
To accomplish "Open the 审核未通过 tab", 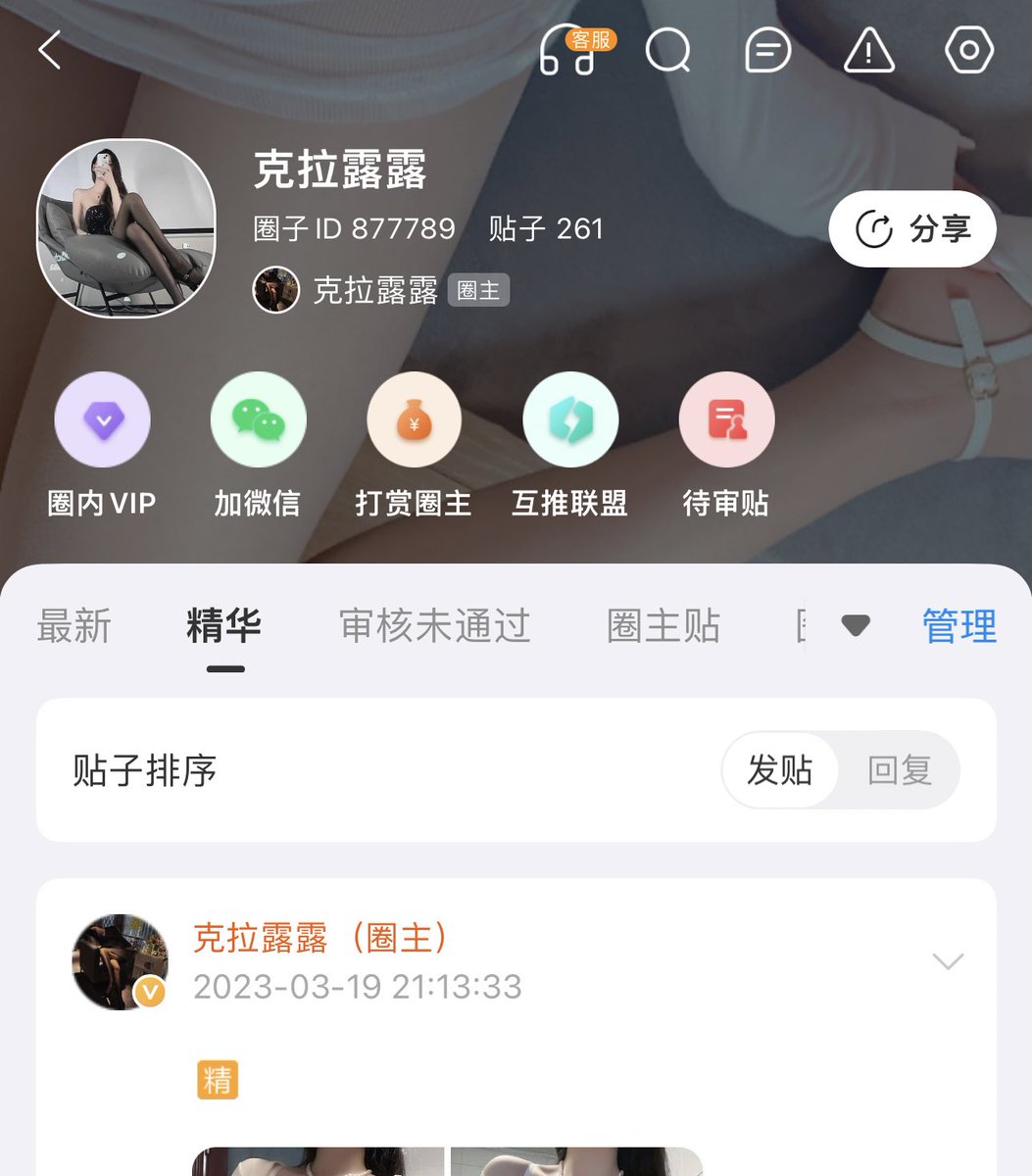I will [435, 627].
